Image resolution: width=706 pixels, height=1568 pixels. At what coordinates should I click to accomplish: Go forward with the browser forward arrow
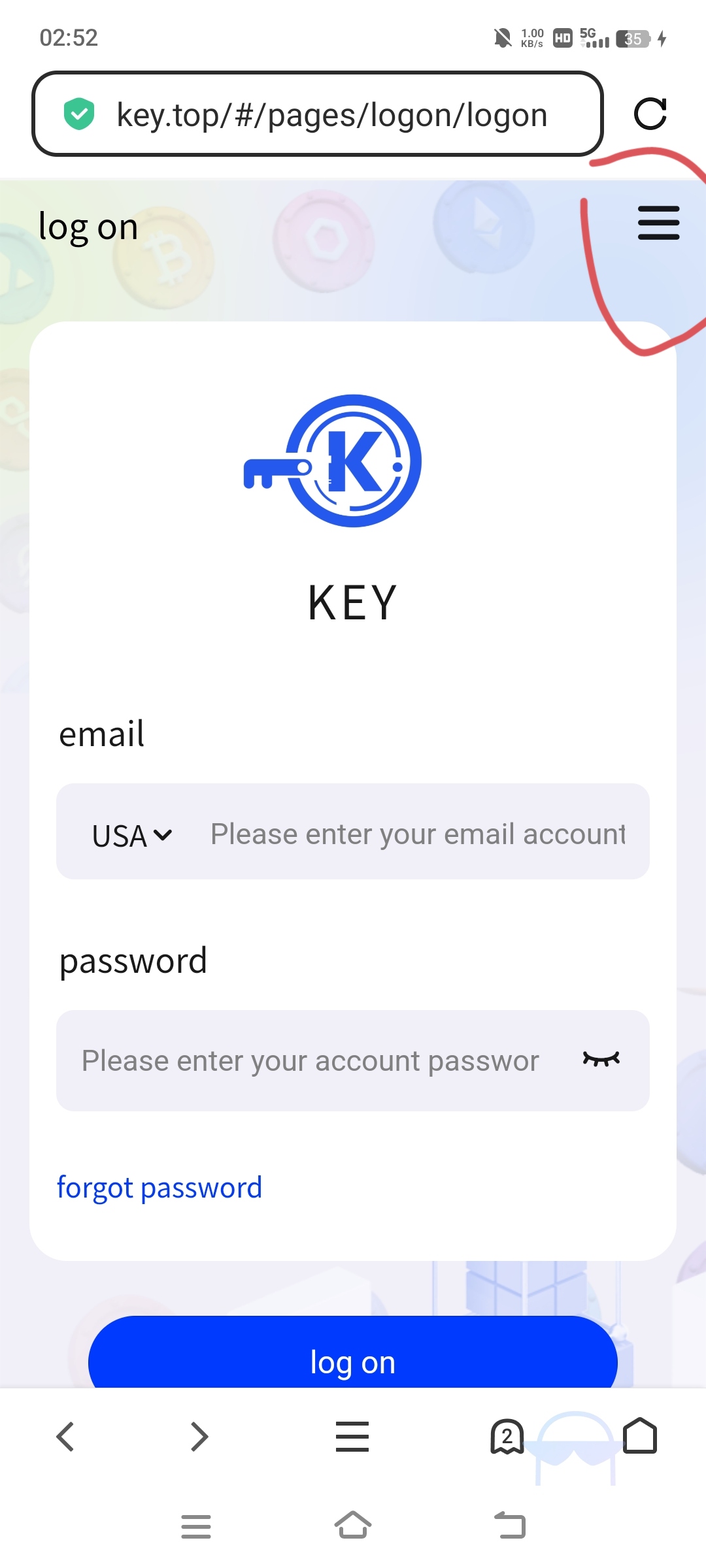click(199, 1437)
